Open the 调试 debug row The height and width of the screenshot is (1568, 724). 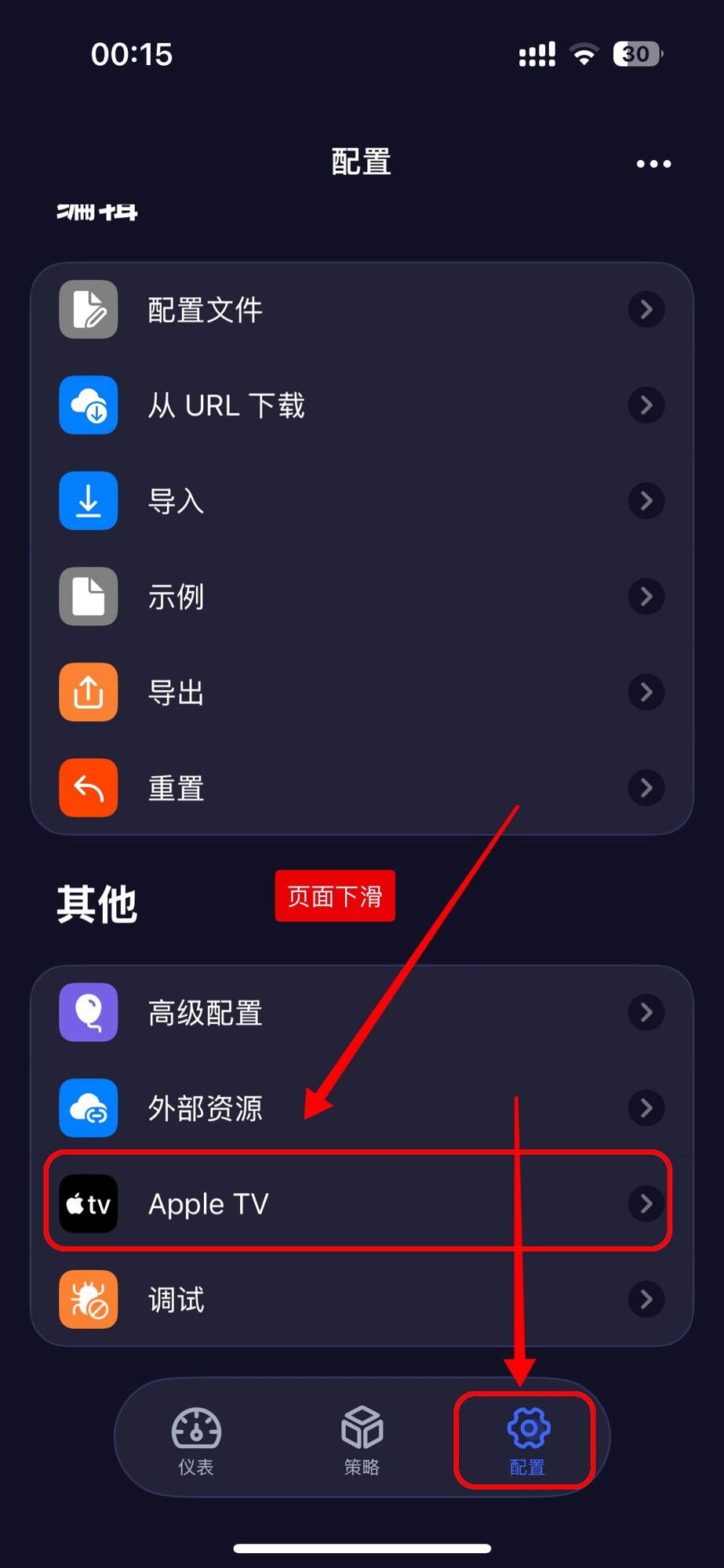(362, 1300)
